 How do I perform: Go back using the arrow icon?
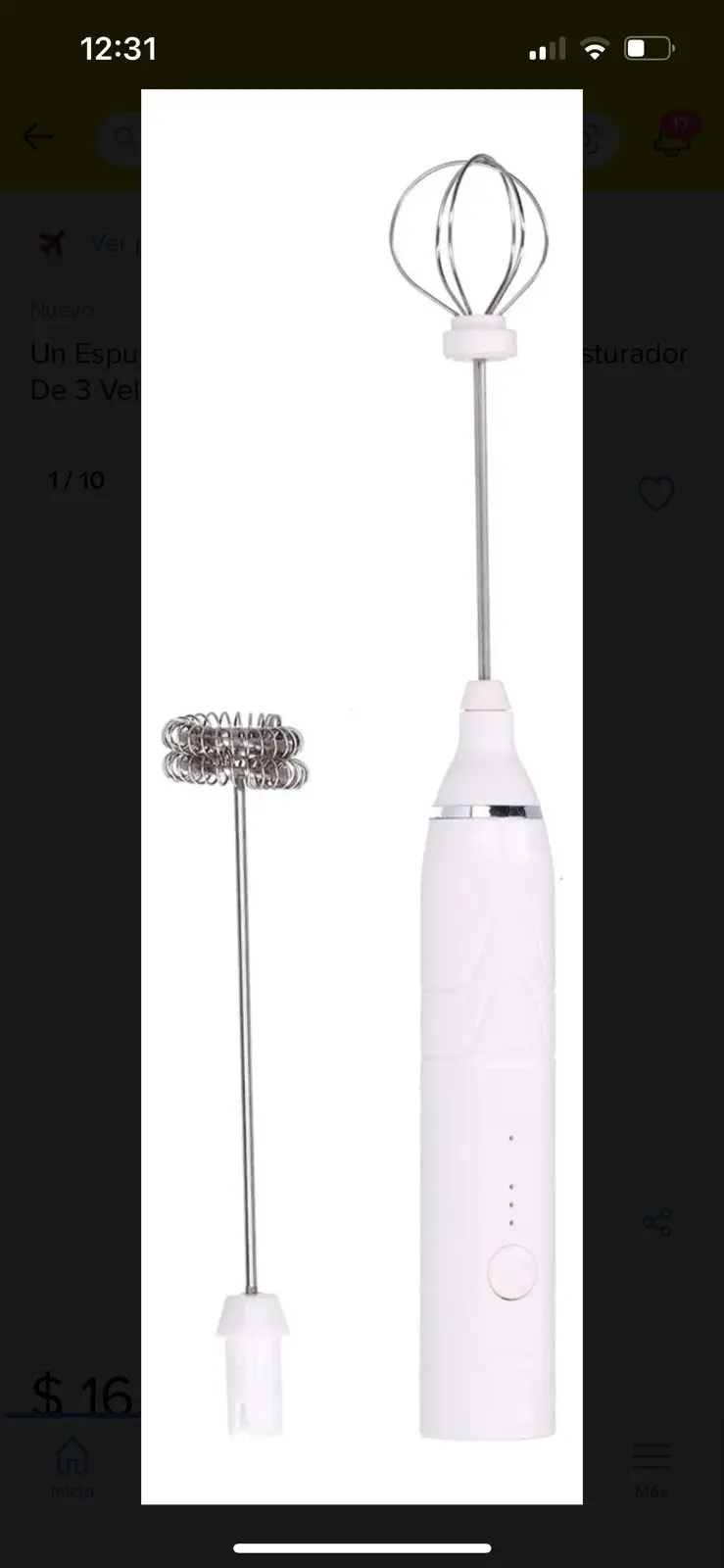pos(38,137)
